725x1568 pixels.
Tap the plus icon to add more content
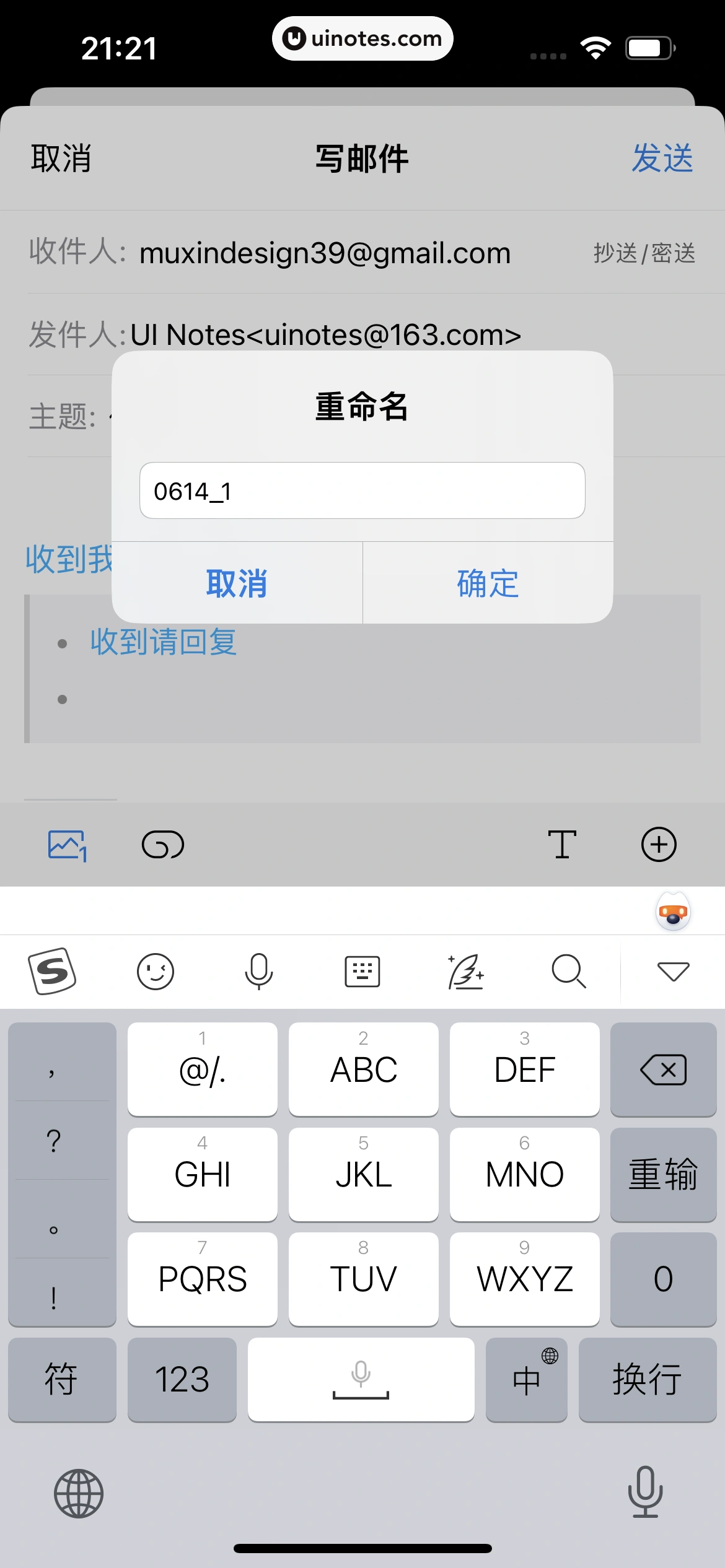click(659, 843)
